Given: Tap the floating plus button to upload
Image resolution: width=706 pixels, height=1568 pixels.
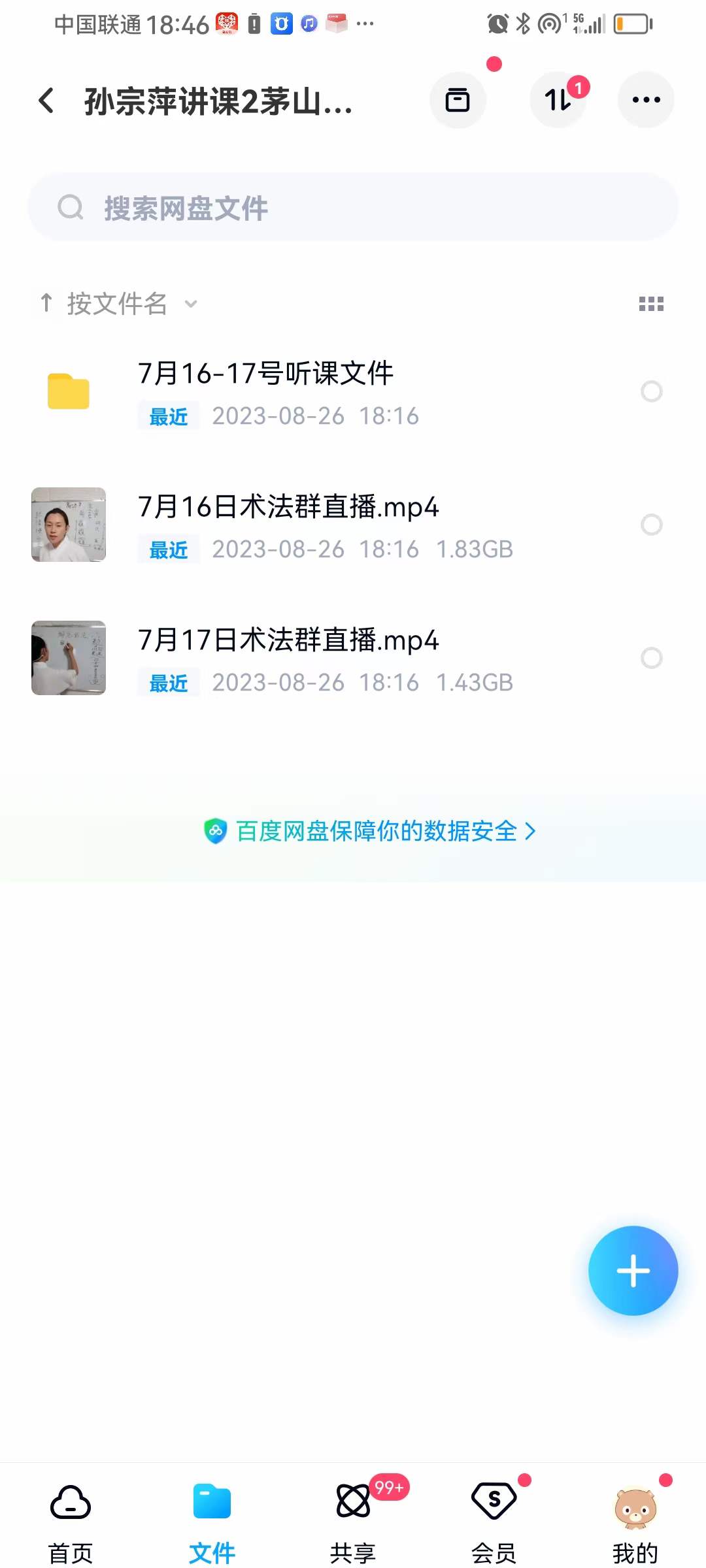Looking at the screenshot, I should [x=633, y=1270].
